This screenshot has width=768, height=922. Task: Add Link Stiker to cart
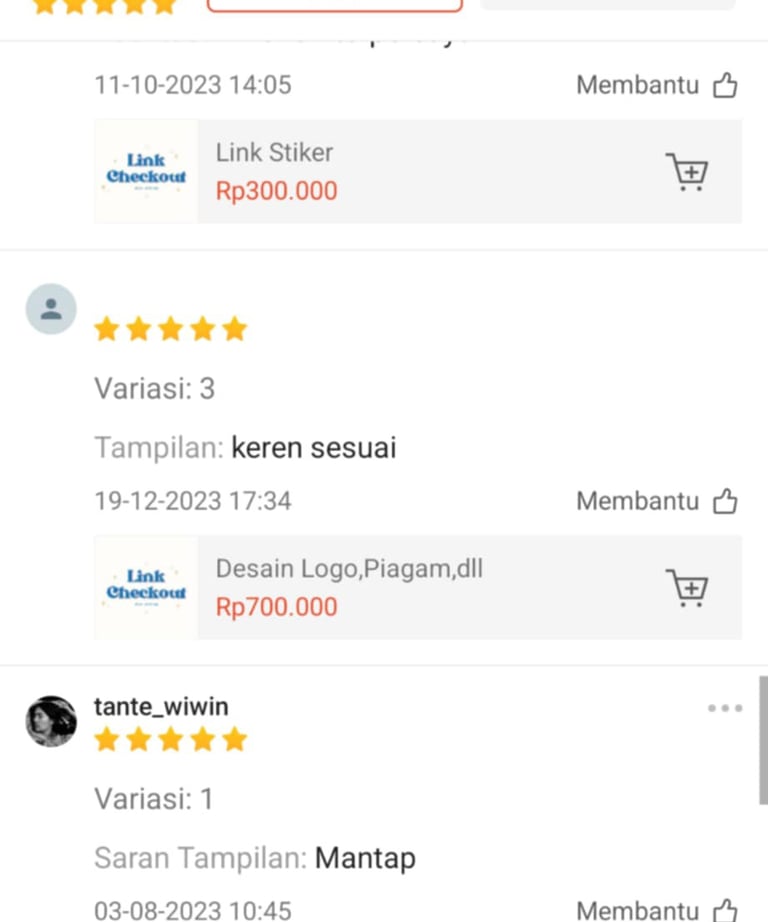687,172
